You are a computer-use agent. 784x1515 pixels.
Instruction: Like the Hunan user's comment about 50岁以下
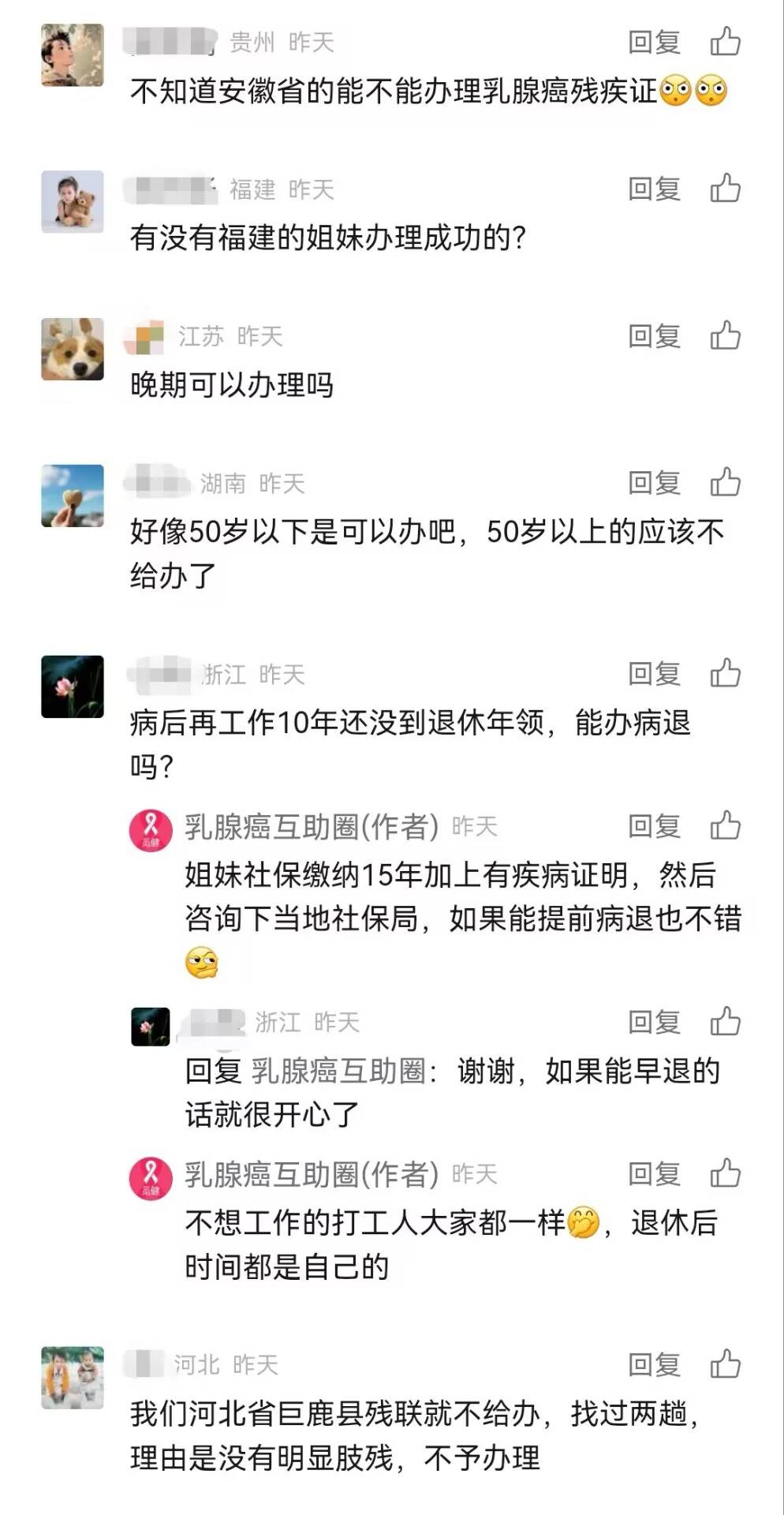[725, 483]
